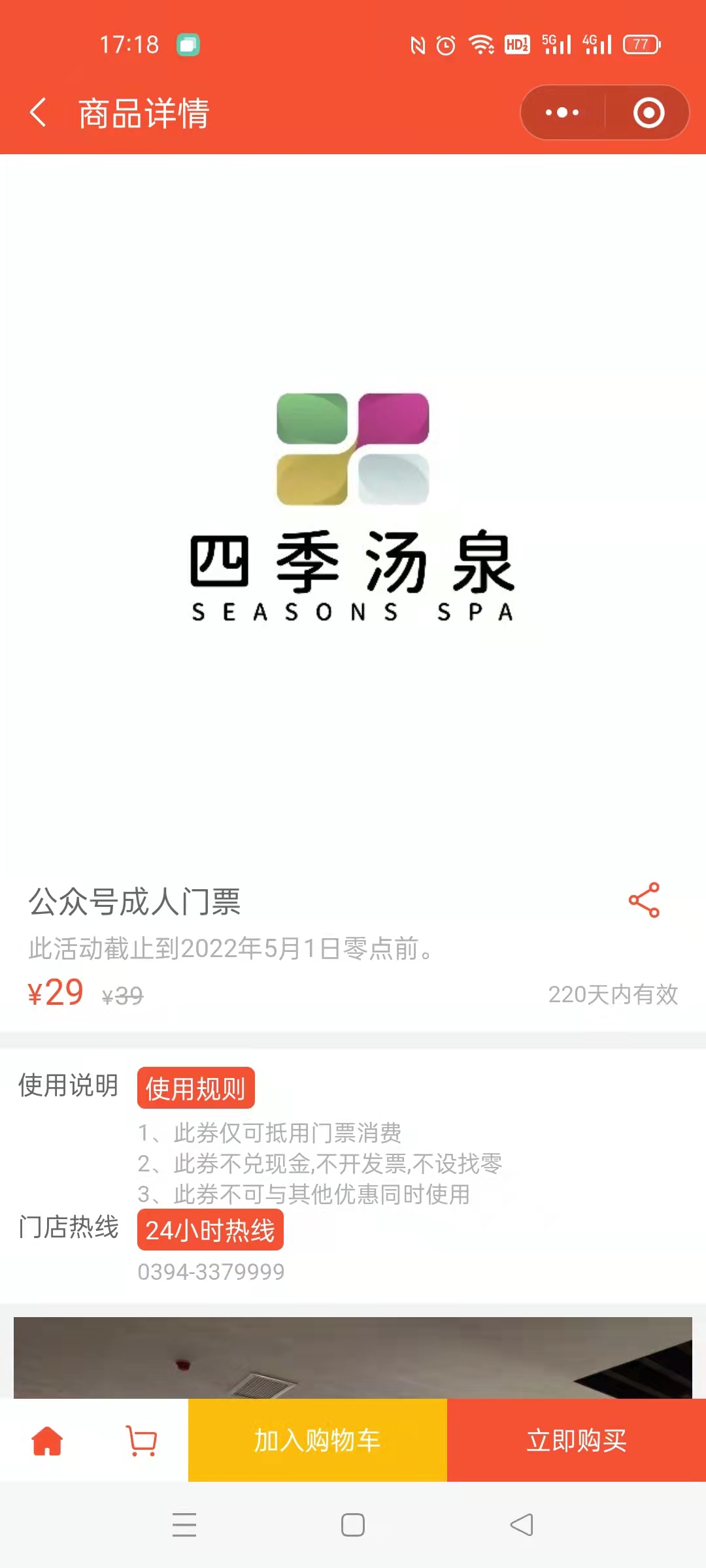Tap the system back triangle
This screenshot has width=706, height=1568.
pos(522,1525)
